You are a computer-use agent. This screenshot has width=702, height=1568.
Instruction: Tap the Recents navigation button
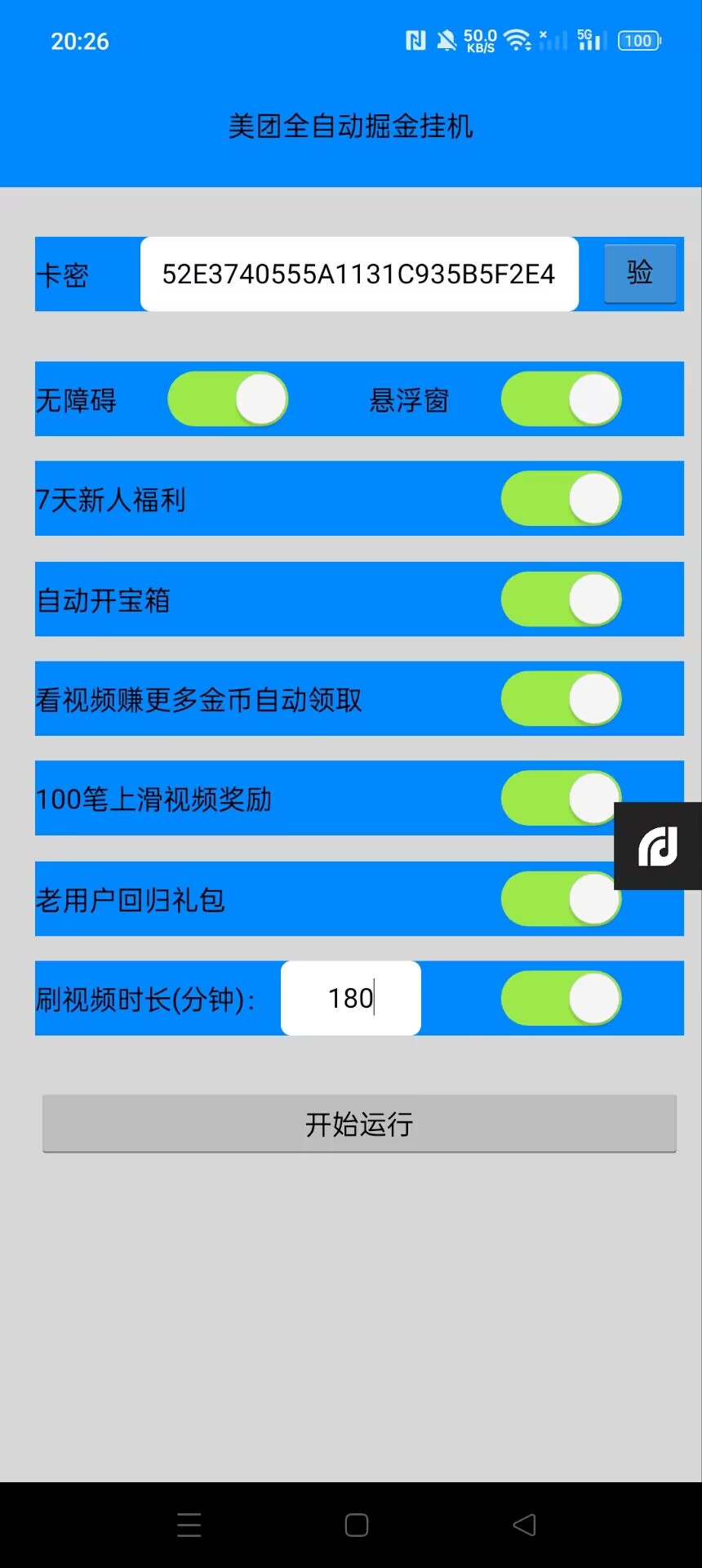tap(189, 1525)
